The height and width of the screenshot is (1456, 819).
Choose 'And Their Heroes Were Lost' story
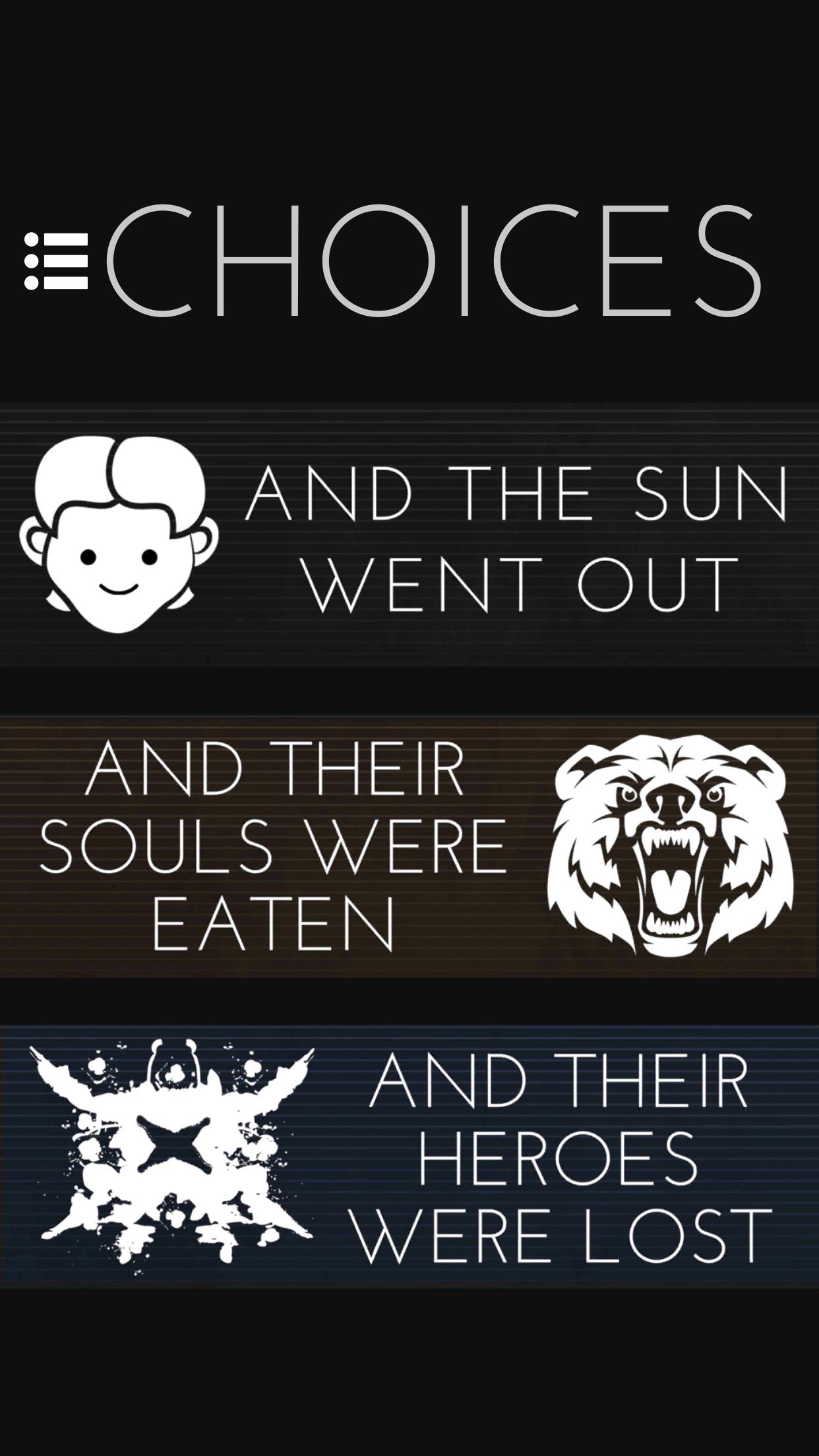[x=409, y=1155]
